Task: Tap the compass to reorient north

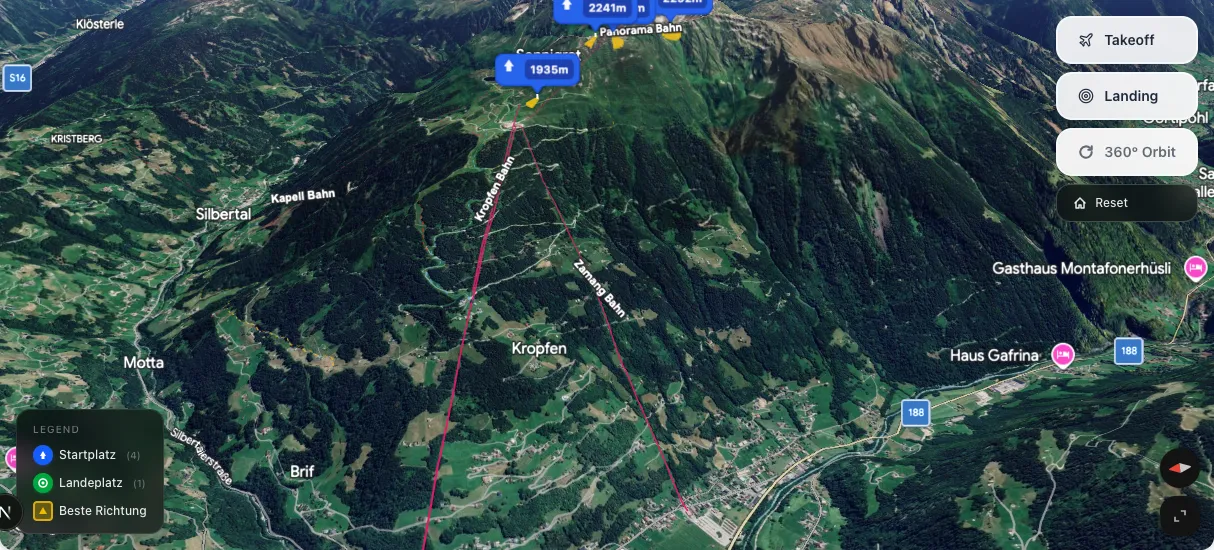Action: (1179, 467)
